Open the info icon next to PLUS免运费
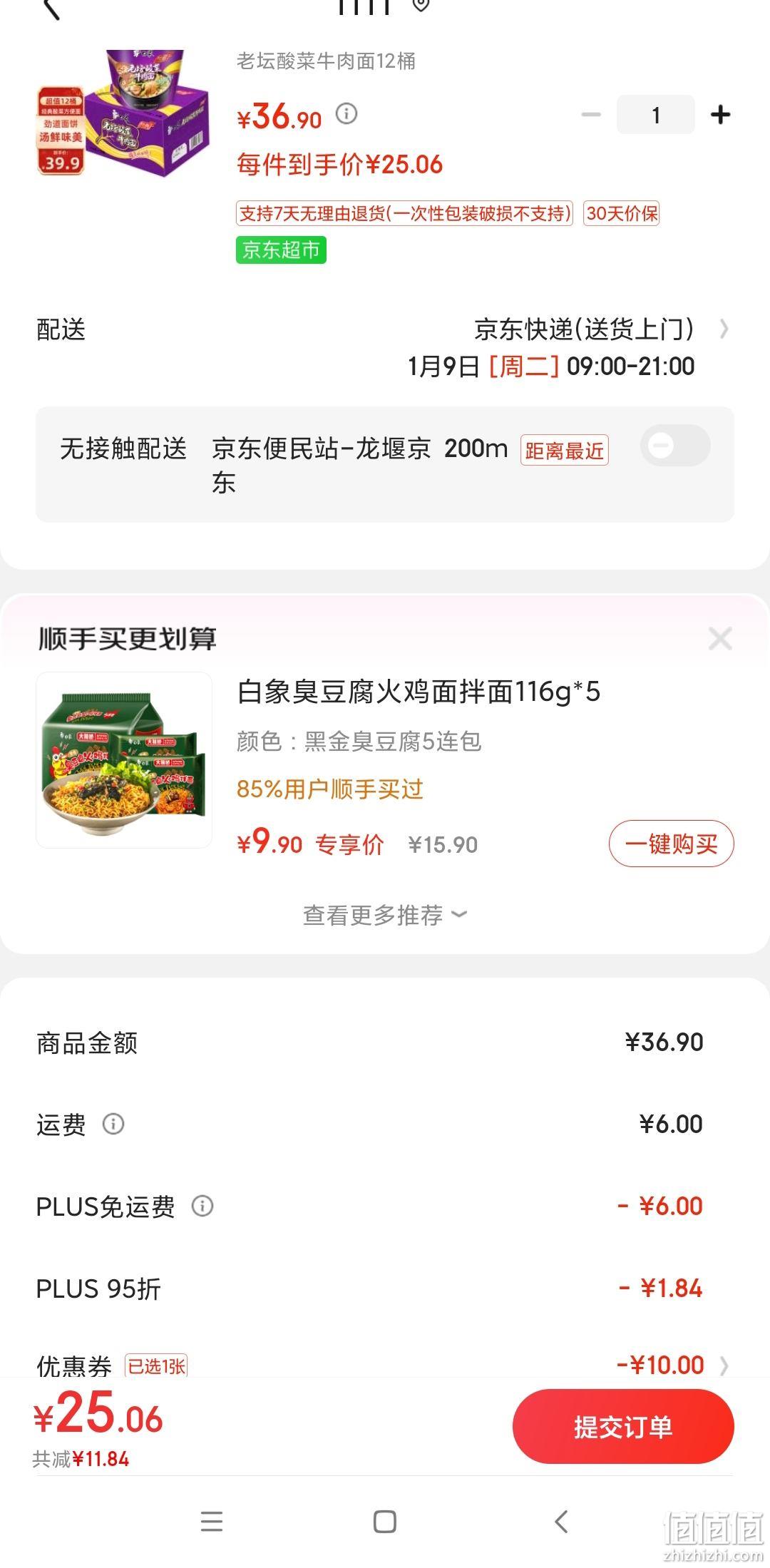 click(202, 1206)
